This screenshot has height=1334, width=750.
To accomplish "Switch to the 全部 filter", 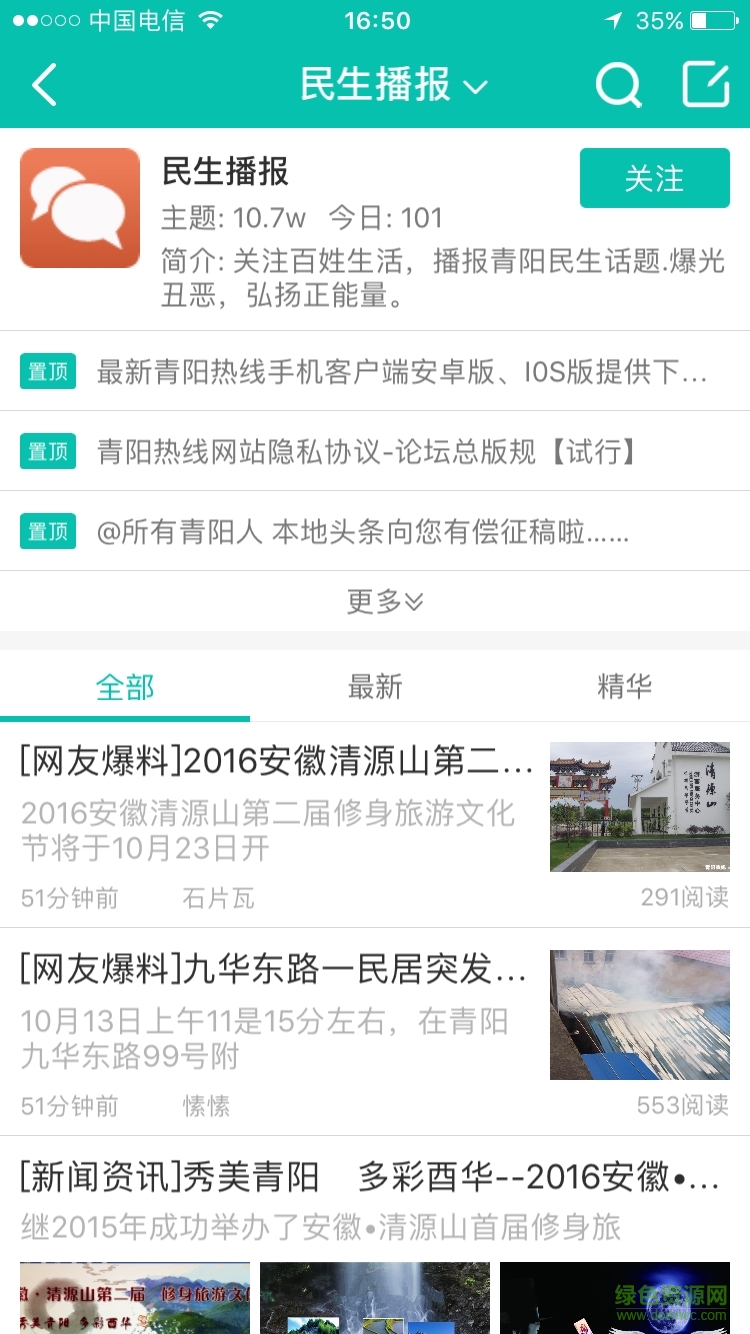I will [x=124, y=686].
